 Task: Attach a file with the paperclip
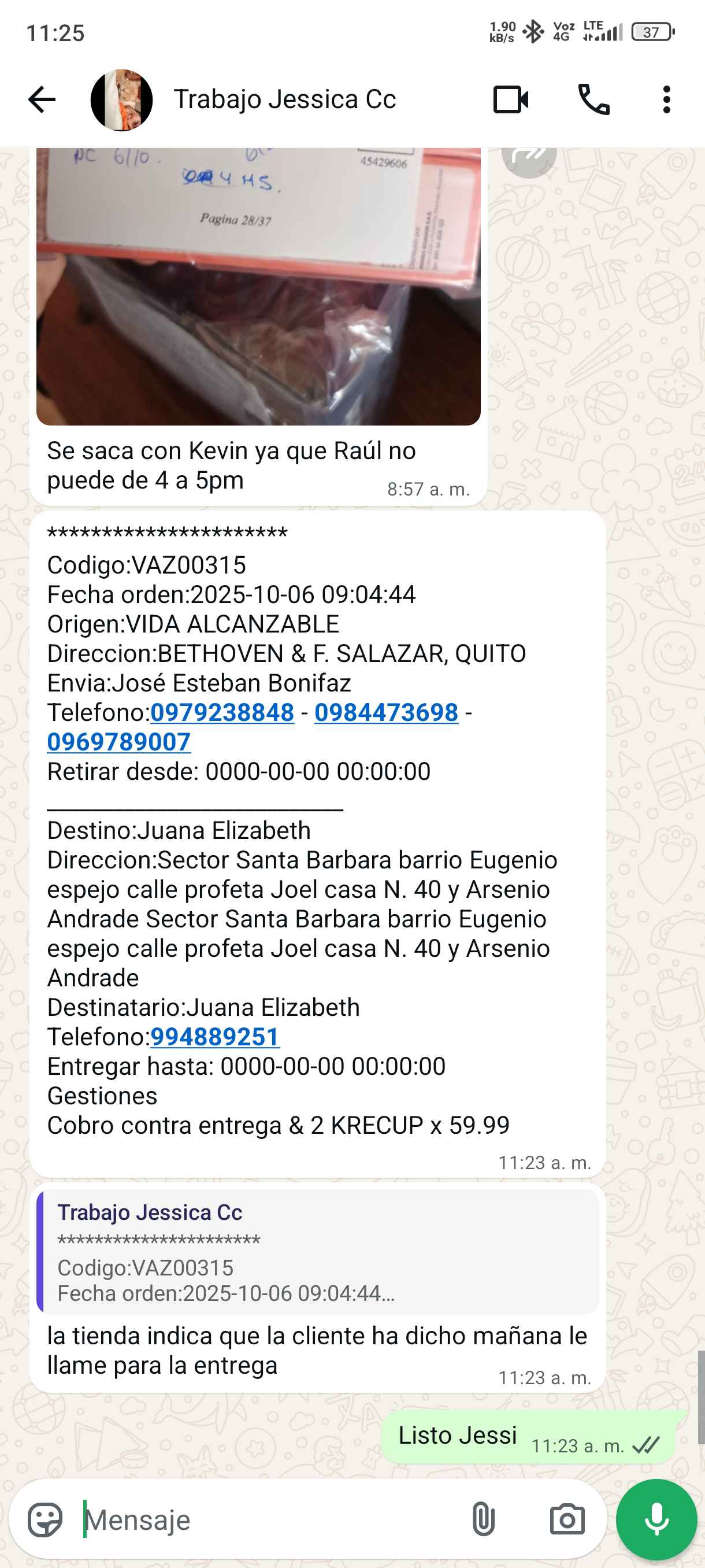coord(483,1519)
